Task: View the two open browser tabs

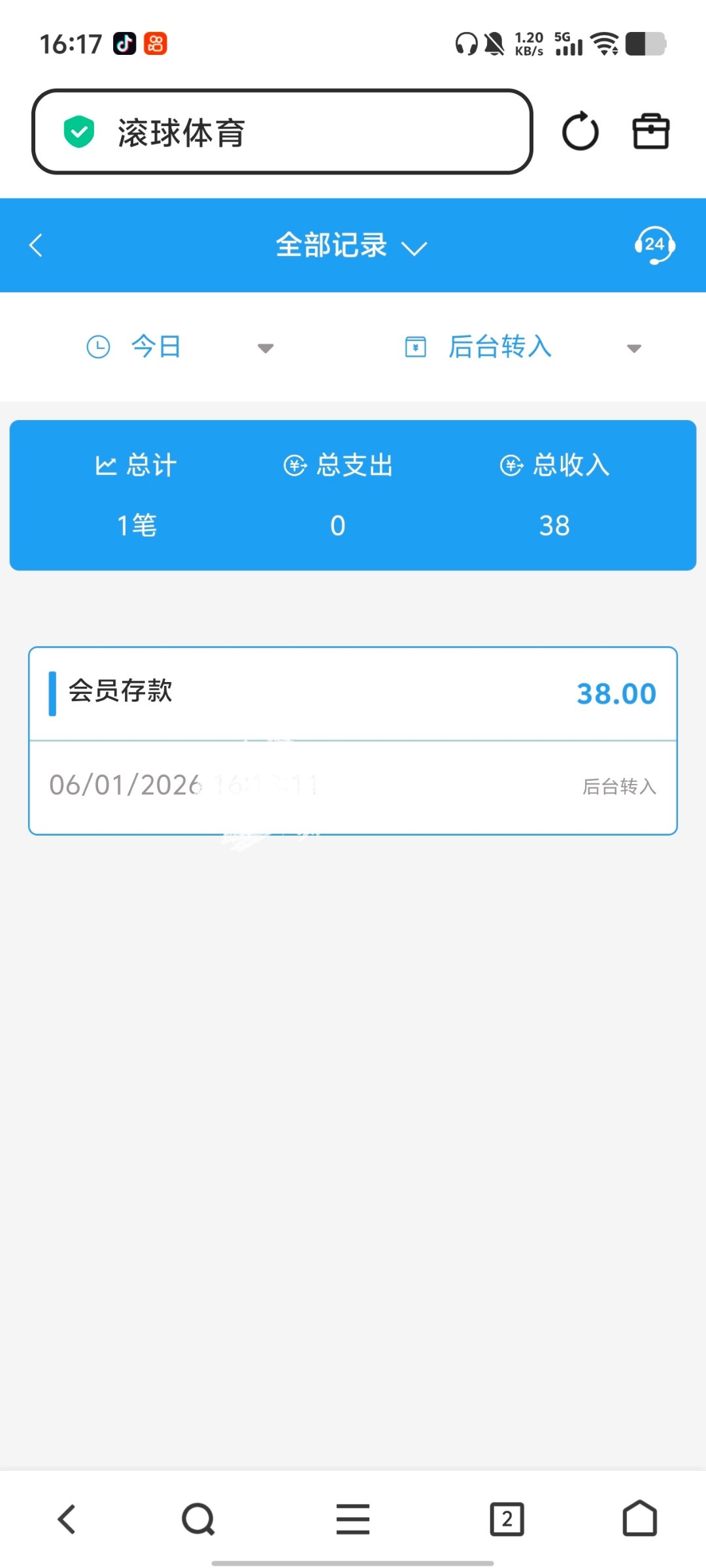Action: [x=507, y=1519]
